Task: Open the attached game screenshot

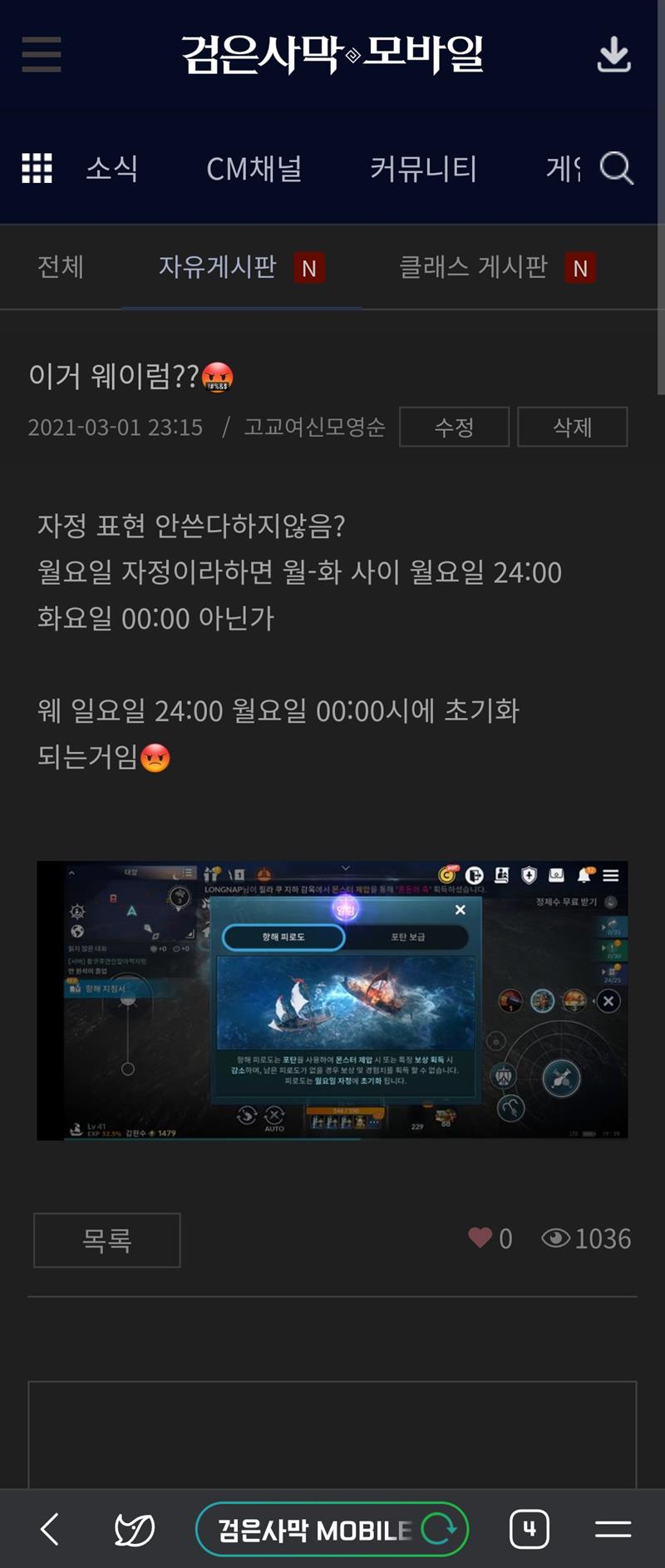Action: click(332, 1000)
